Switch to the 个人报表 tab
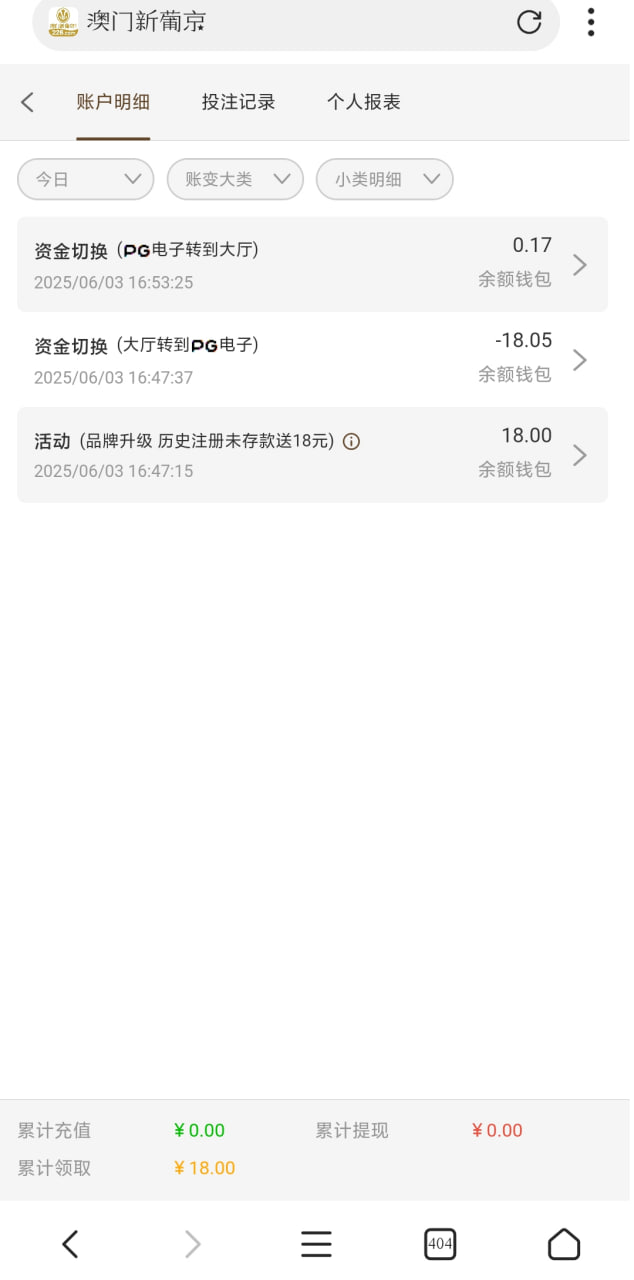This screenshot has width=634, height=1280. [x=363, y=102]
